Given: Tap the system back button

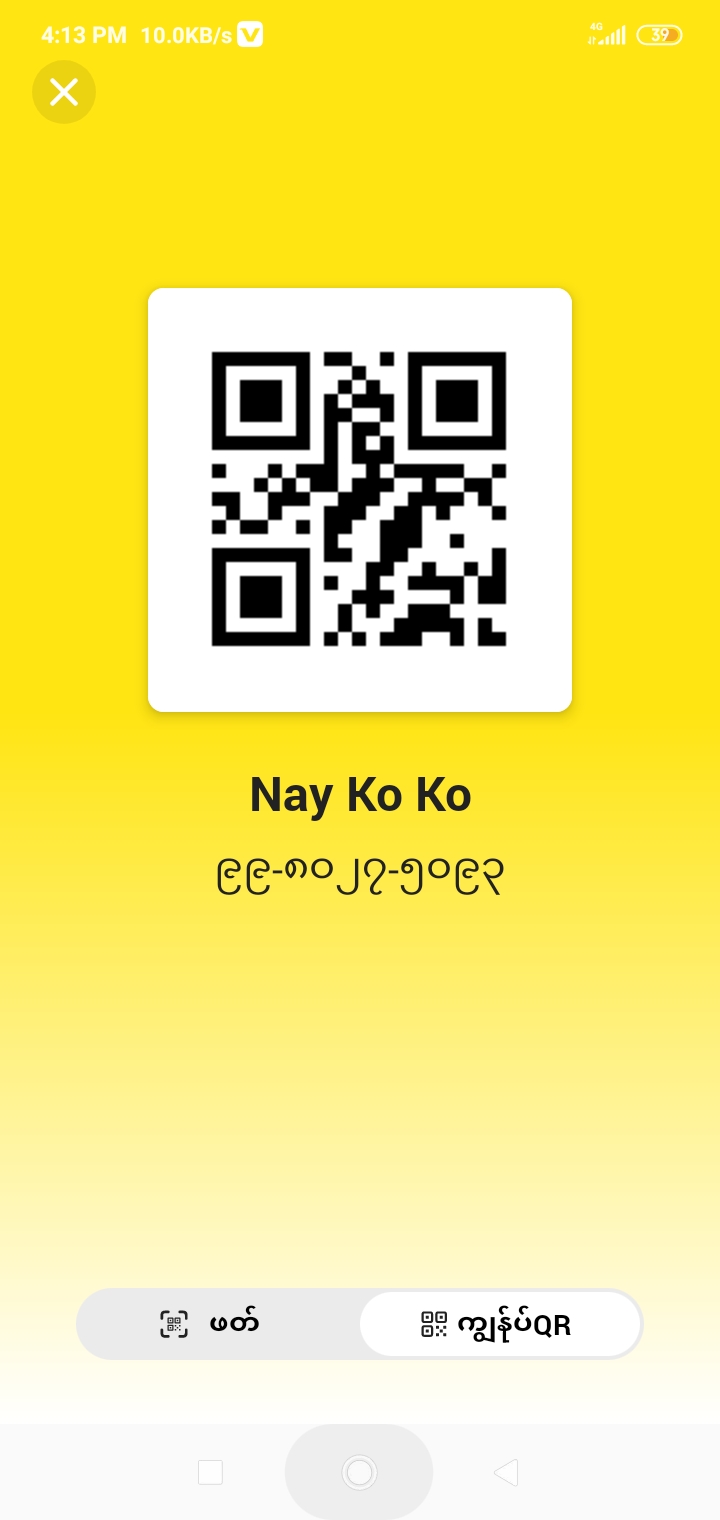Looking at the screenshot, I should pyautogui.click(x=506, y=1472).
